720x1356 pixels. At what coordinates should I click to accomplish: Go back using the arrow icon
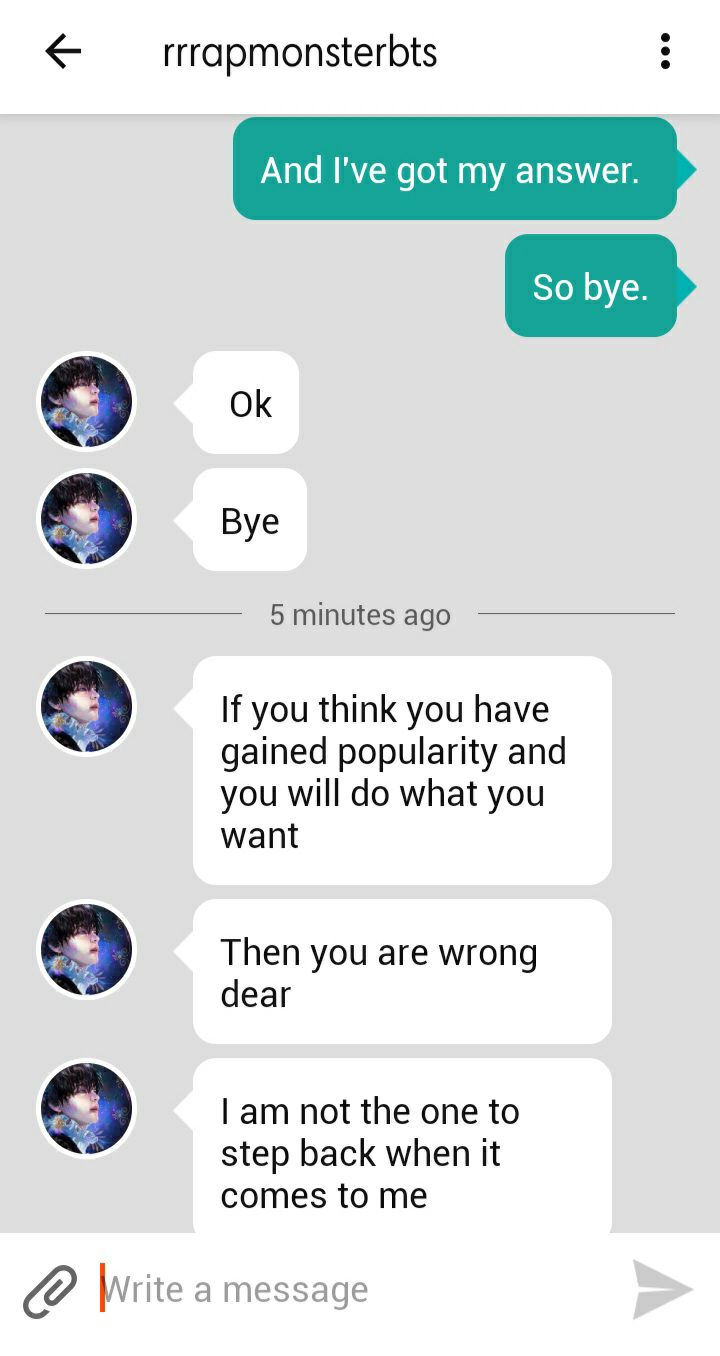tap(63, 52)
